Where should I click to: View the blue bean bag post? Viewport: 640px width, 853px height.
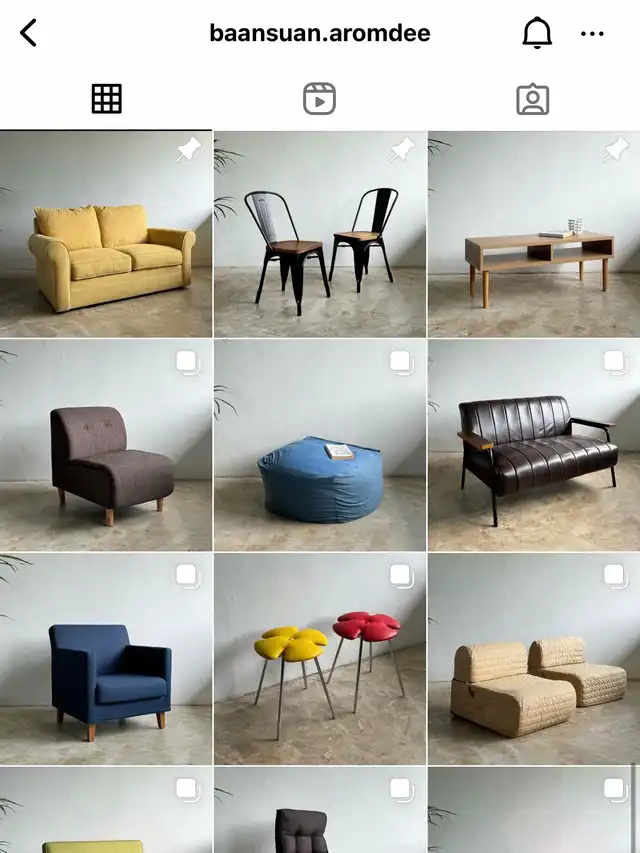click(x=320, y=446)
